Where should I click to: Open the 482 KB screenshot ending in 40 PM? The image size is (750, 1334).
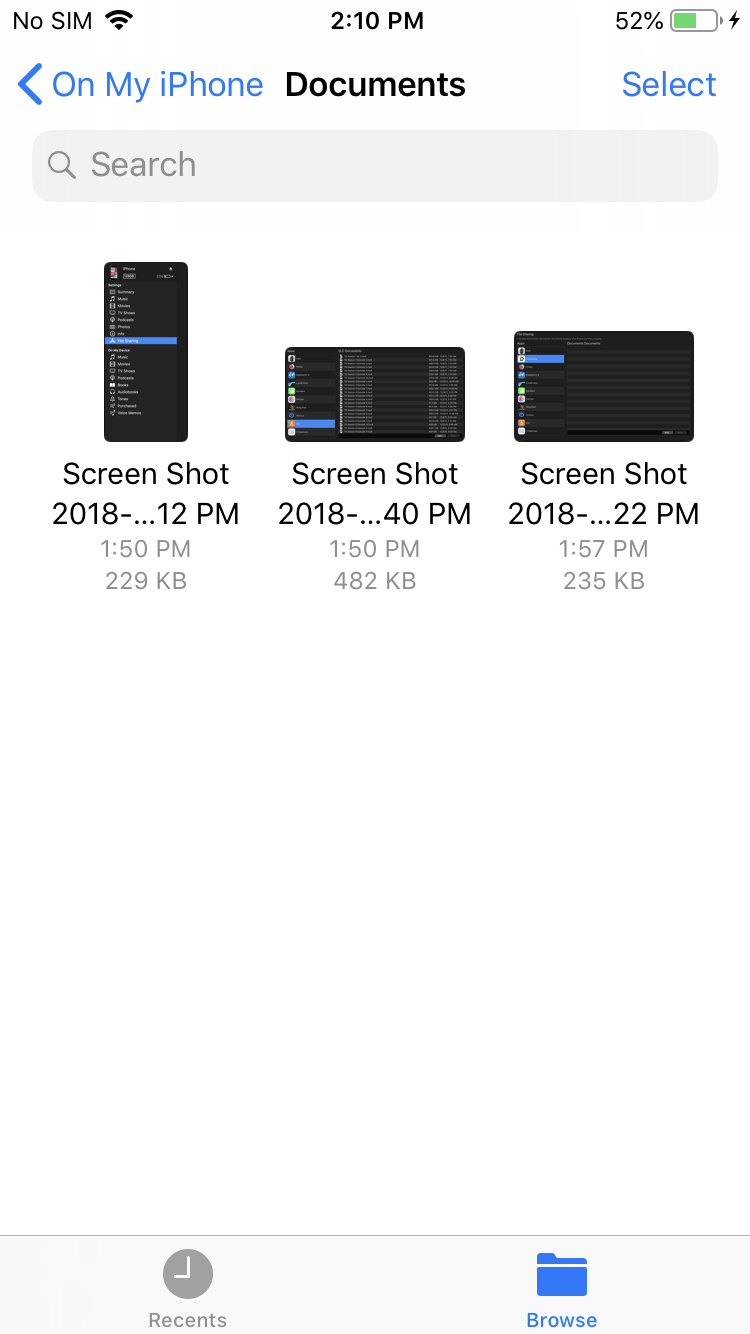click(375, 394)
